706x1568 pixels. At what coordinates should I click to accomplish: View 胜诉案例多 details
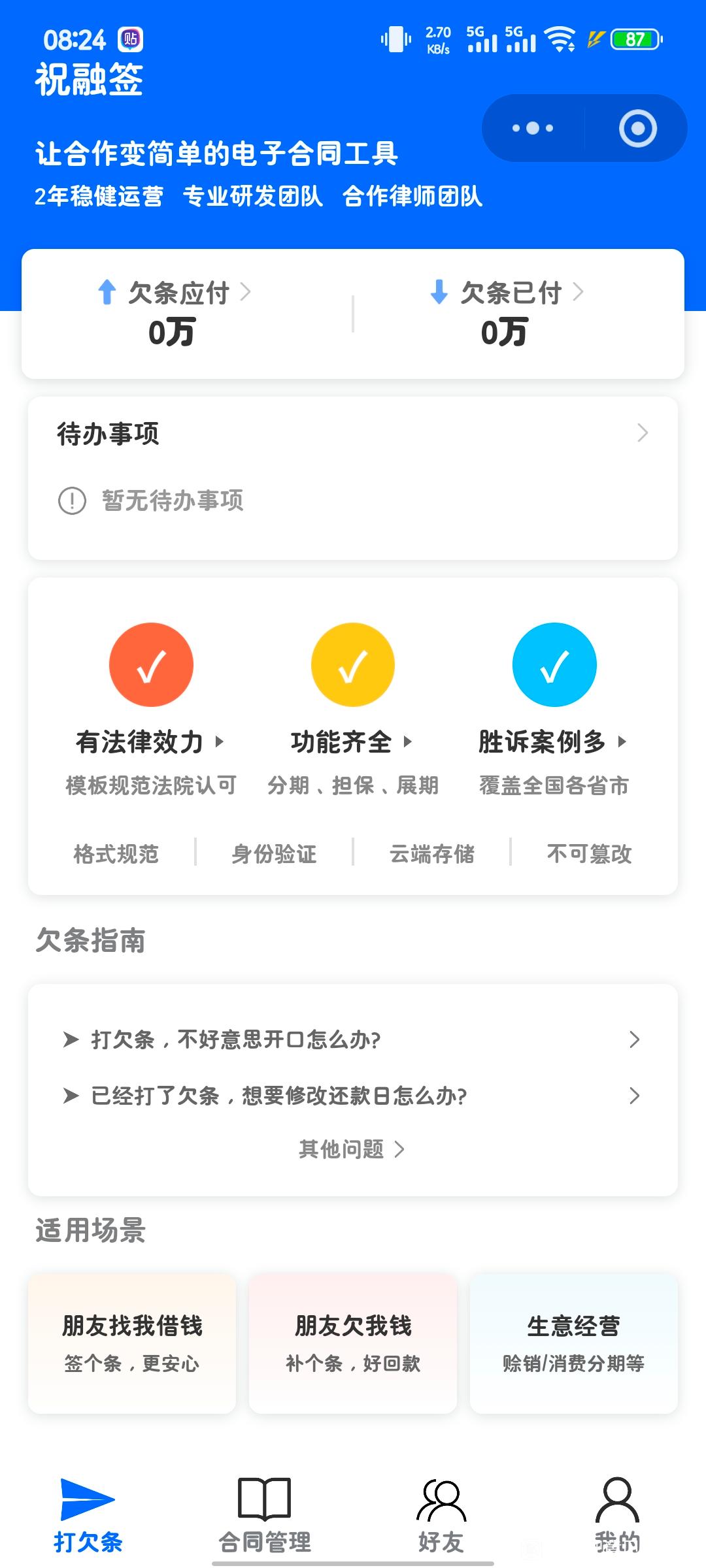(553, 742)
